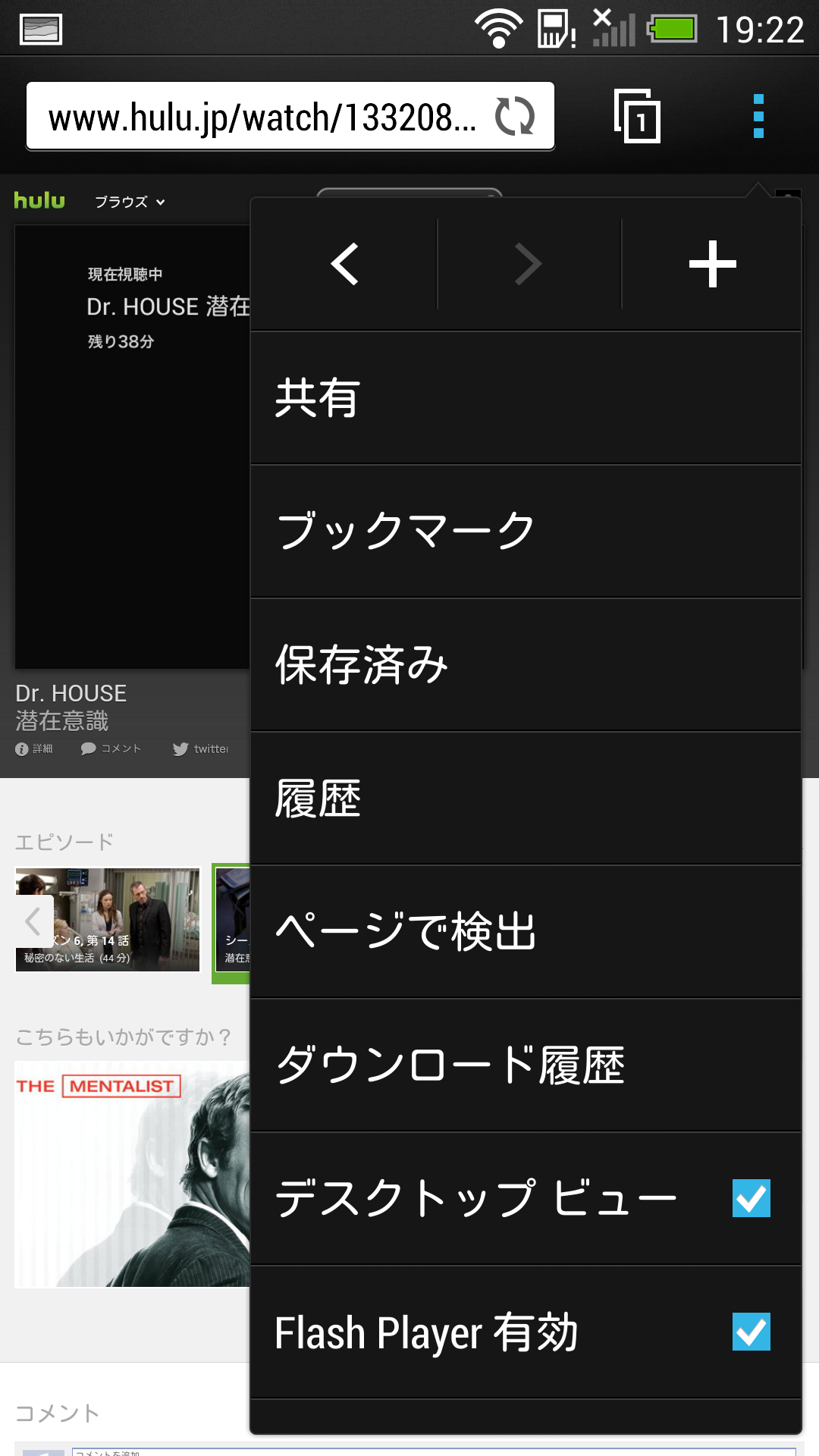Screen dimensions: 819x1456
Task: Open ブックマーク (bookmarks)
Action: 525,531
